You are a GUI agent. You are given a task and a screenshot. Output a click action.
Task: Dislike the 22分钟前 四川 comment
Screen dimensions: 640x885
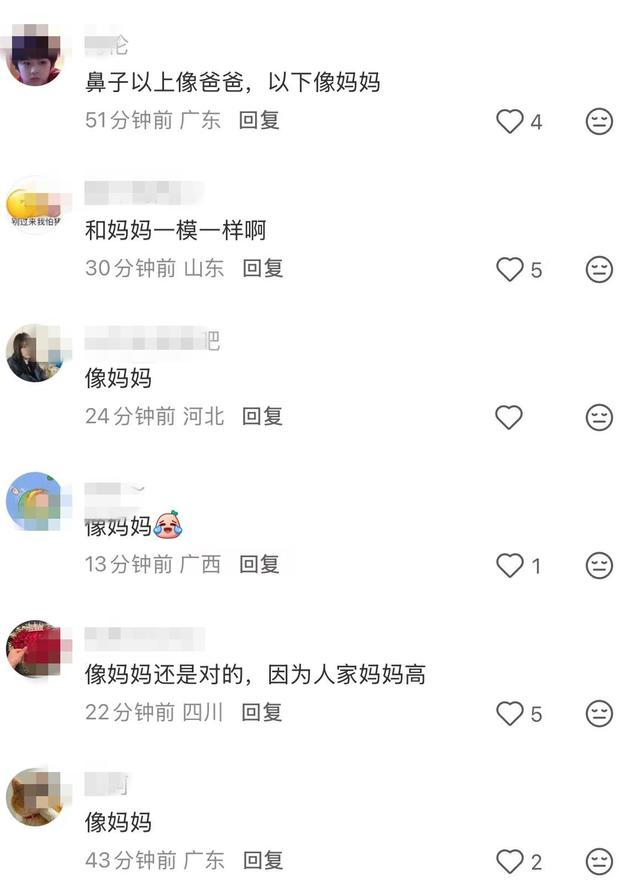(x=598, y=713)
